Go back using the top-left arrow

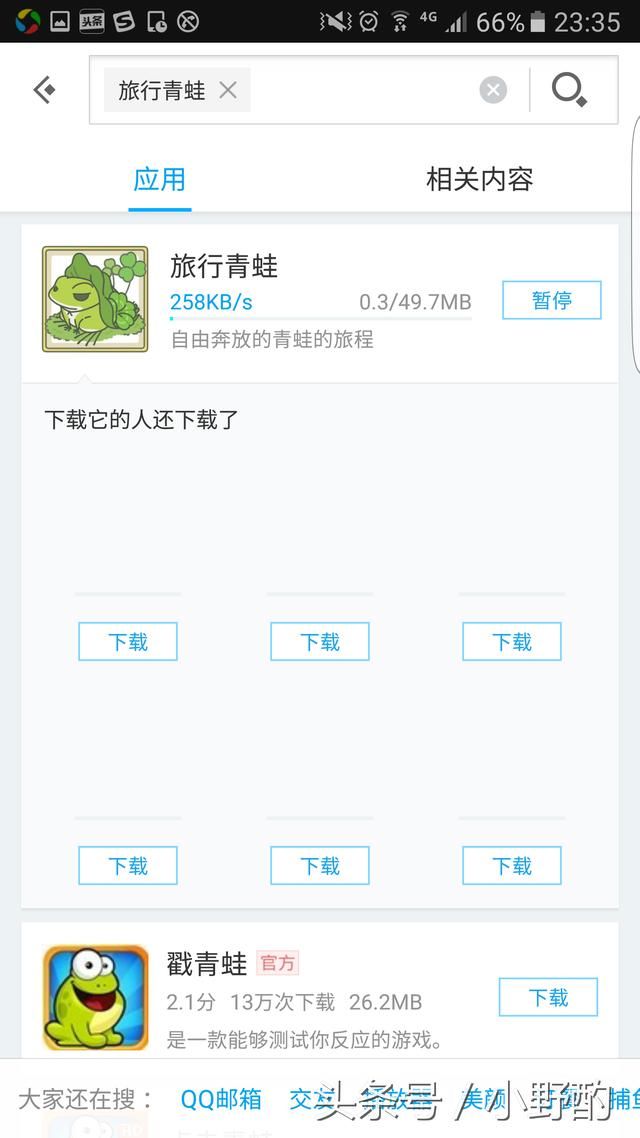[44, 90]
